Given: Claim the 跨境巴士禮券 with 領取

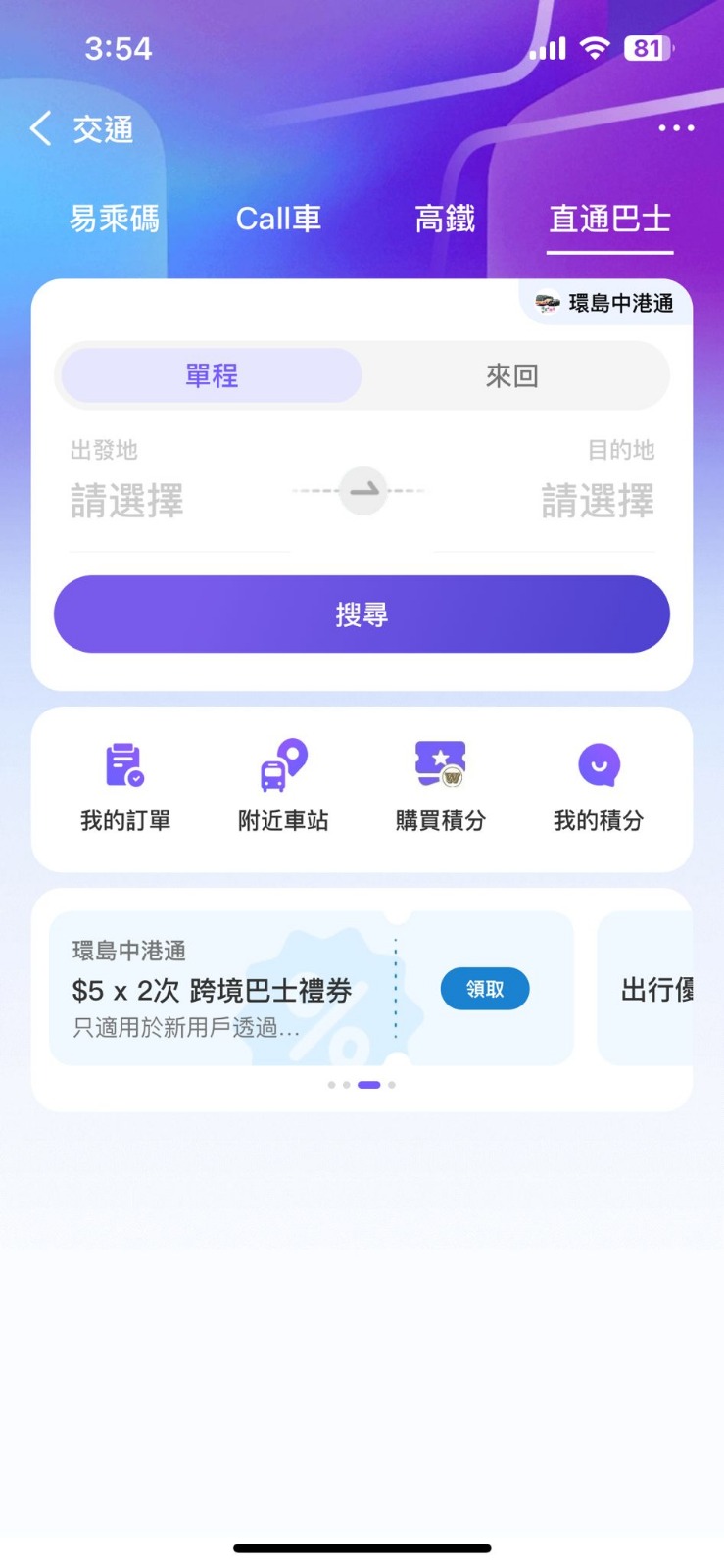Looking at the screenshot, I should (484, 989).
